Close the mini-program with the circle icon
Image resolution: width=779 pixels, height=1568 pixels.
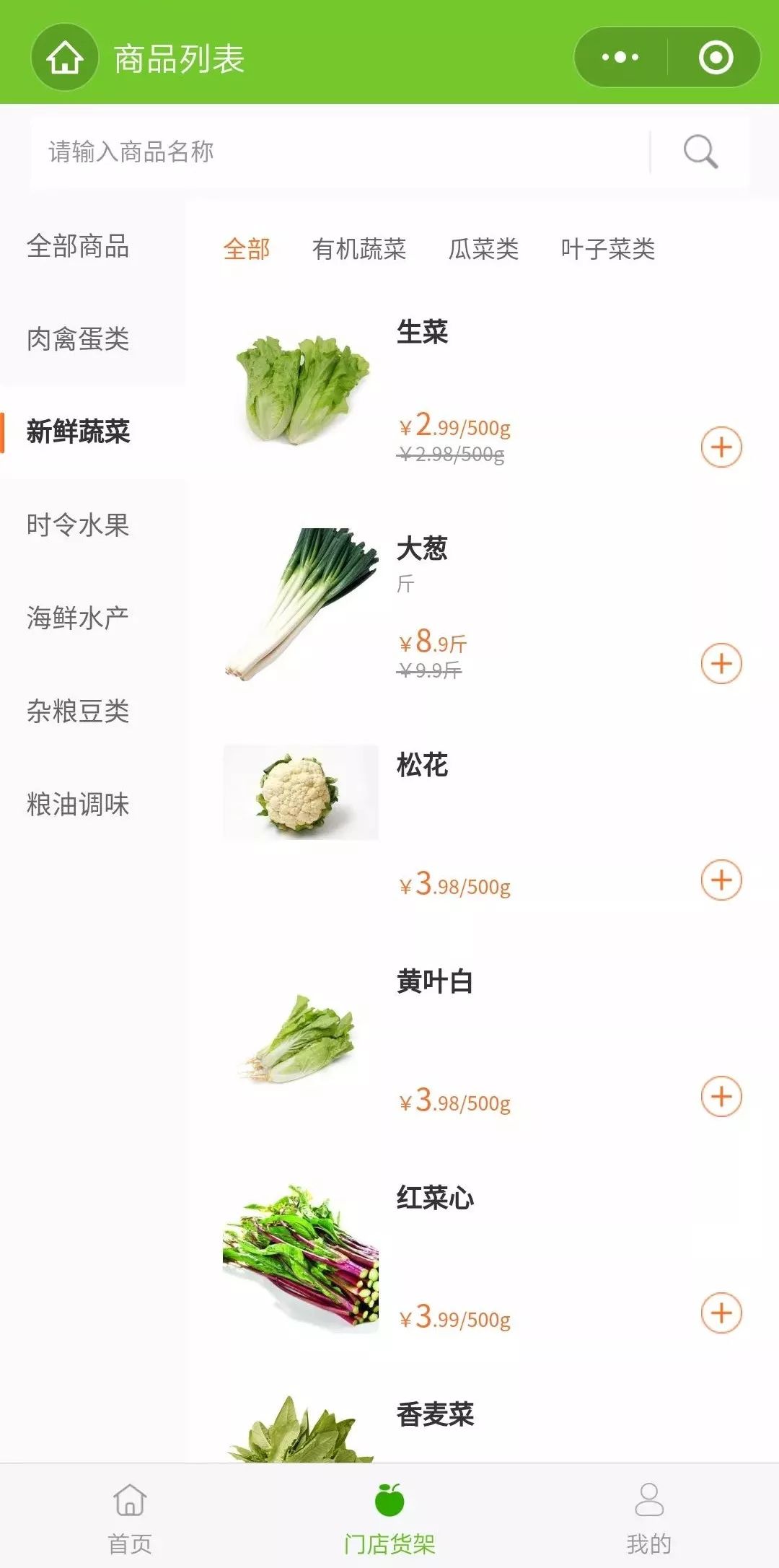click(716, 58)
